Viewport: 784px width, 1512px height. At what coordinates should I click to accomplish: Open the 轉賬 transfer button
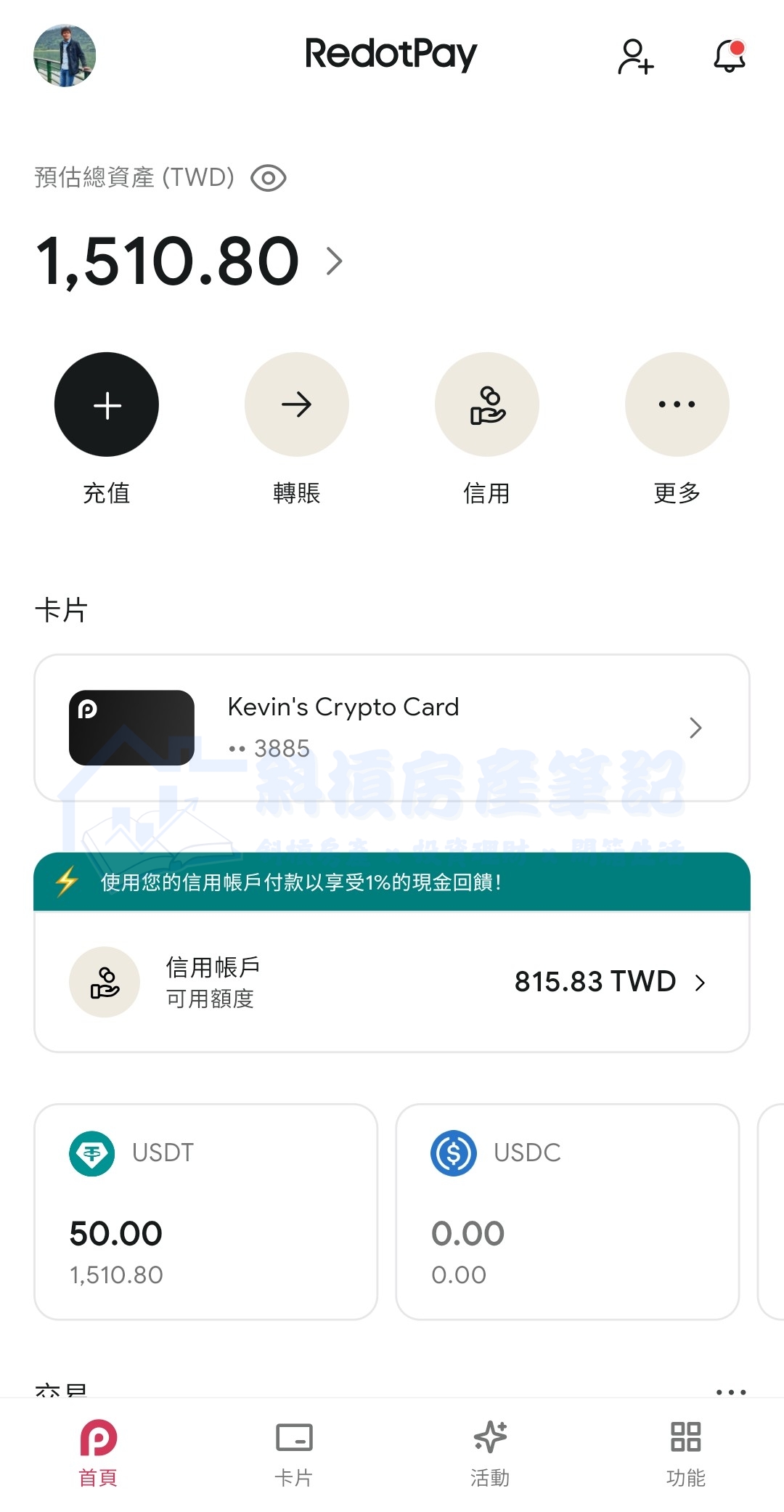pos(297,405)
